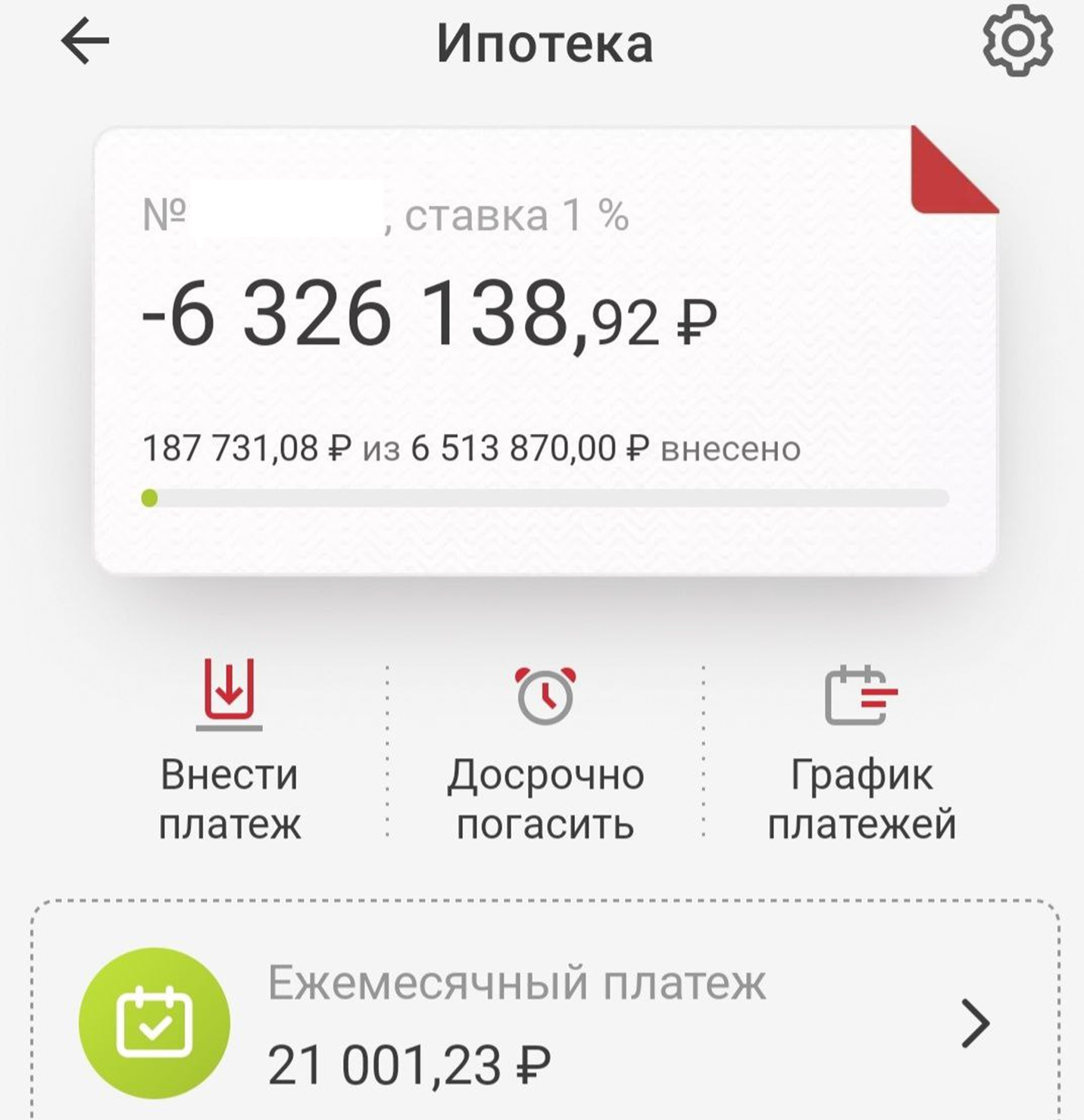
Task: Tap Внести платеж to make payment
Action: (230, 750)
